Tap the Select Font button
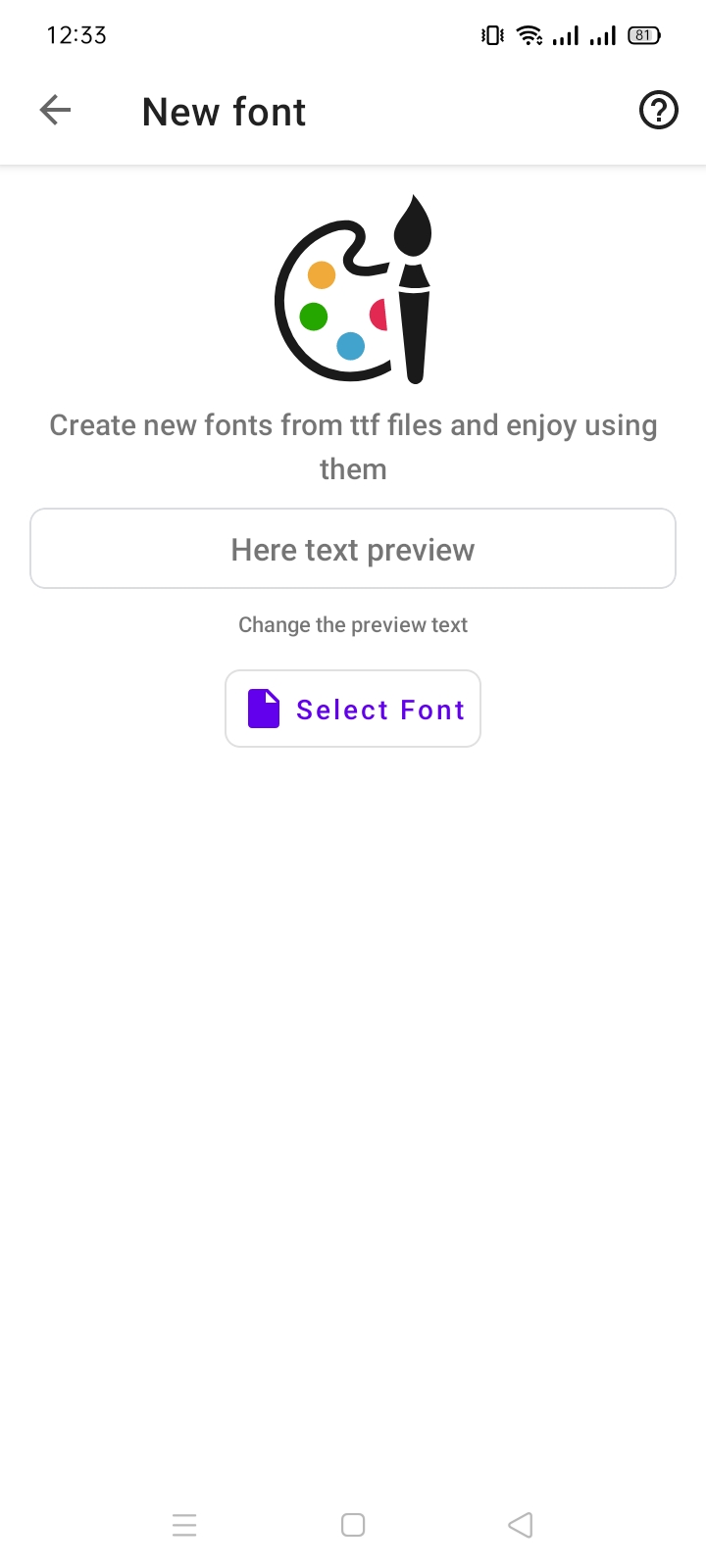 click(x=353, y=709)
